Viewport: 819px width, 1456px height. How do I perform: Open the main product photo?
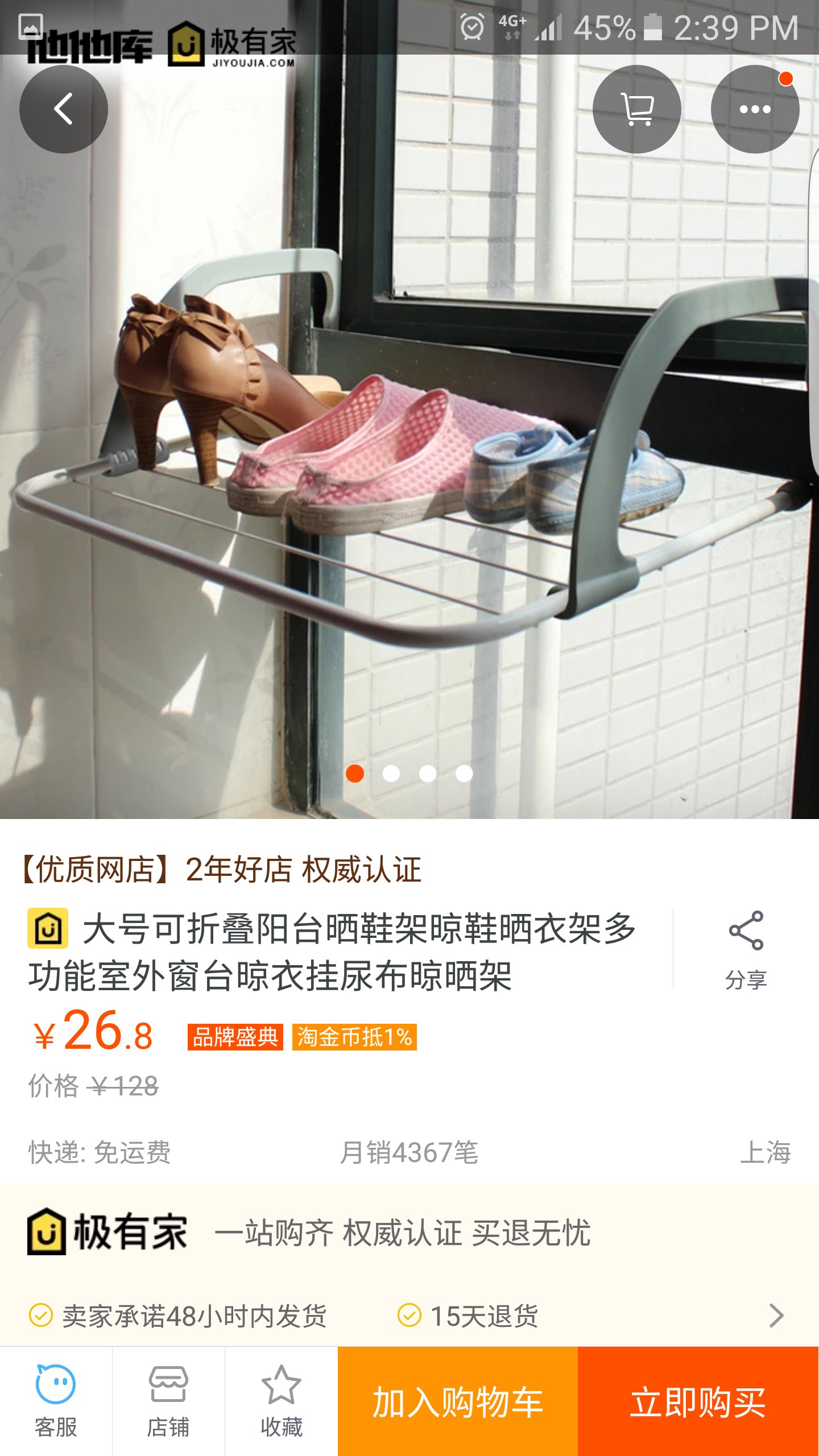(409, 455)
